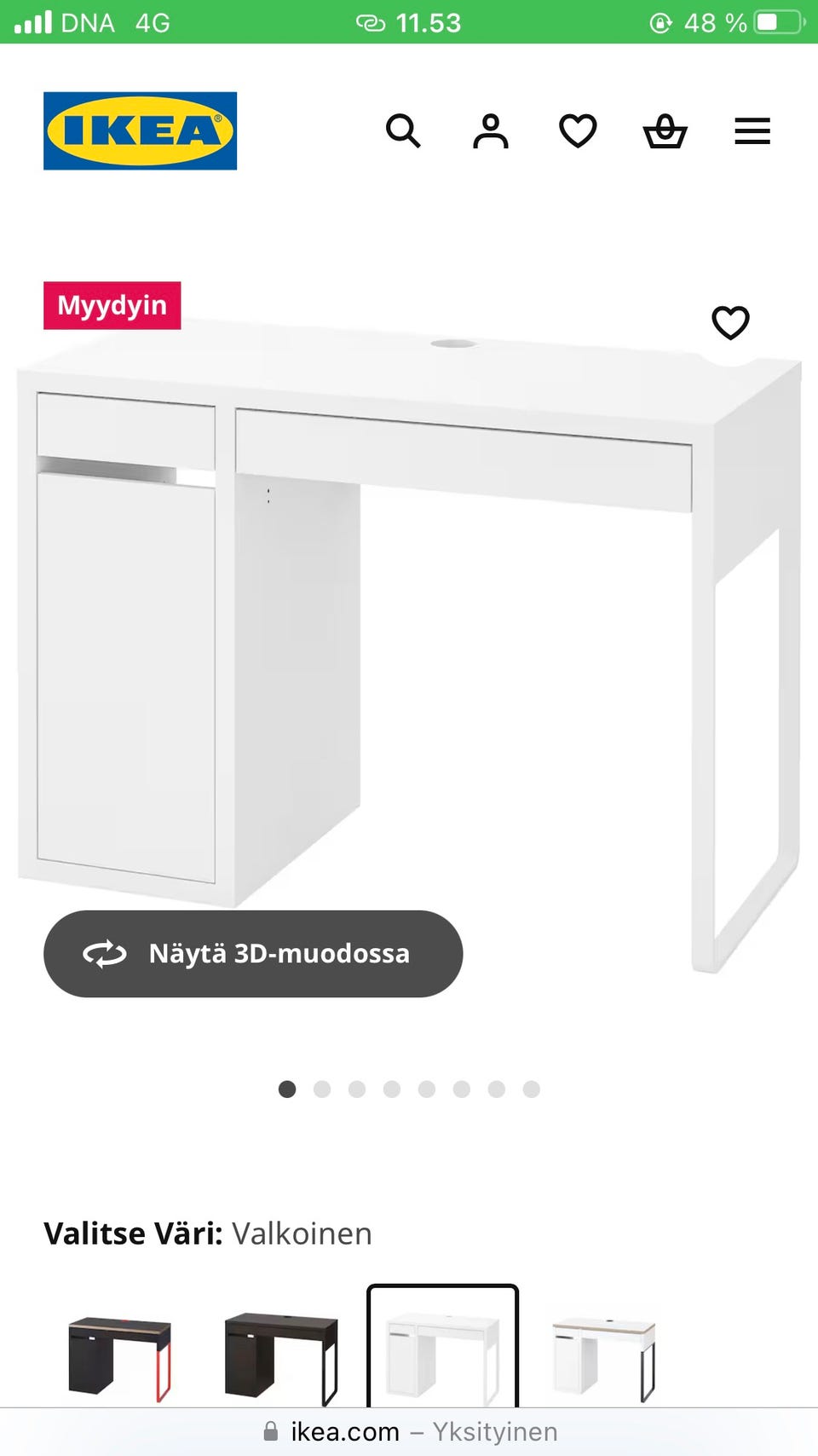Open the user account profile
Viewport: 818px width, 1456px height.
[490, 131]
